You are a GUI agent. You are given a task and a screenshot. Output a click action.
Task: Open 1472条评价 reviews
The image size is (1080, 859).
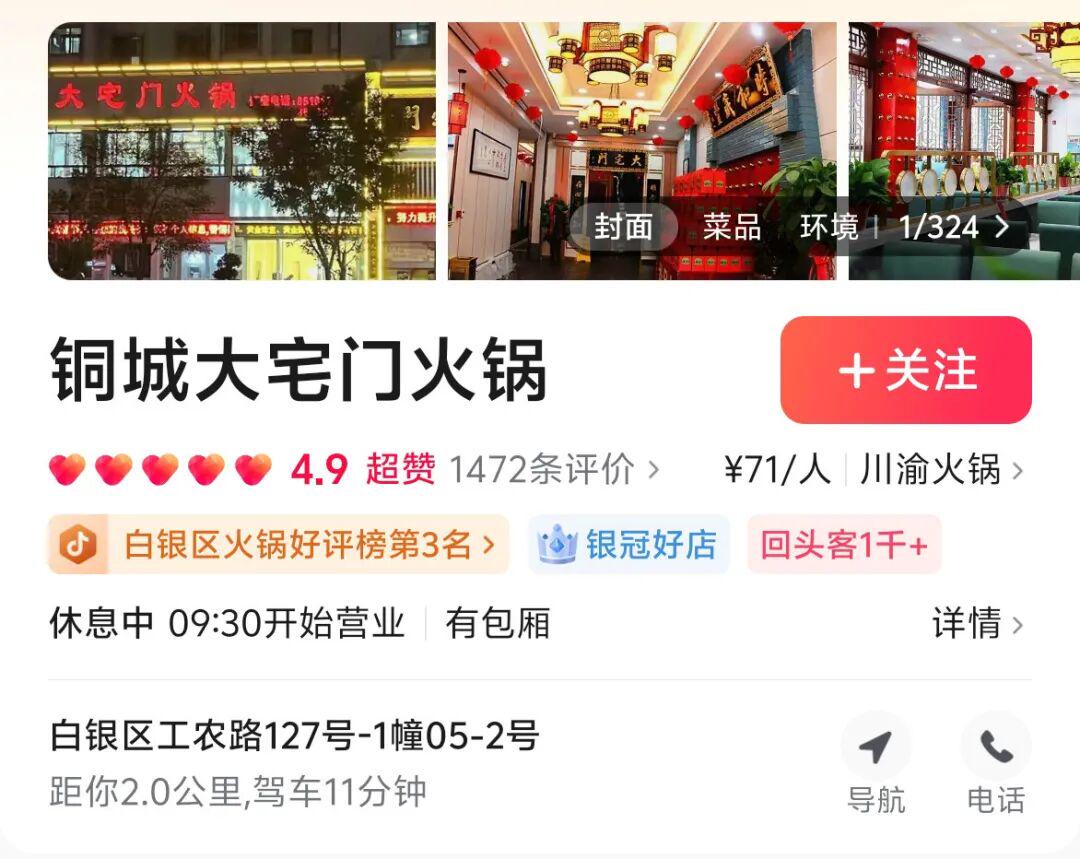point(553,469)
